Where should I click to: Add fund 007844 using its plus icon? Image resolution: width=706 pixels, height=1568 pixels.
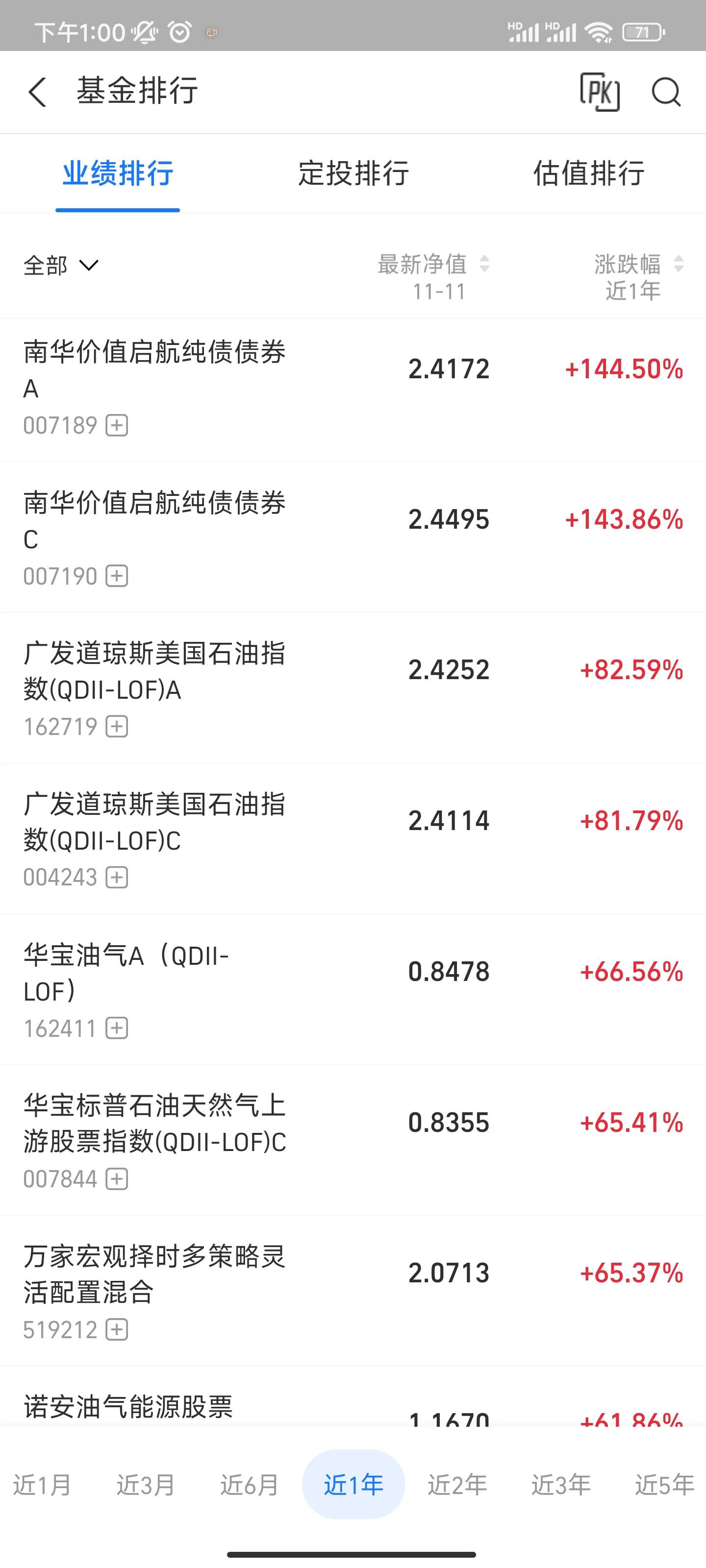116,1179
